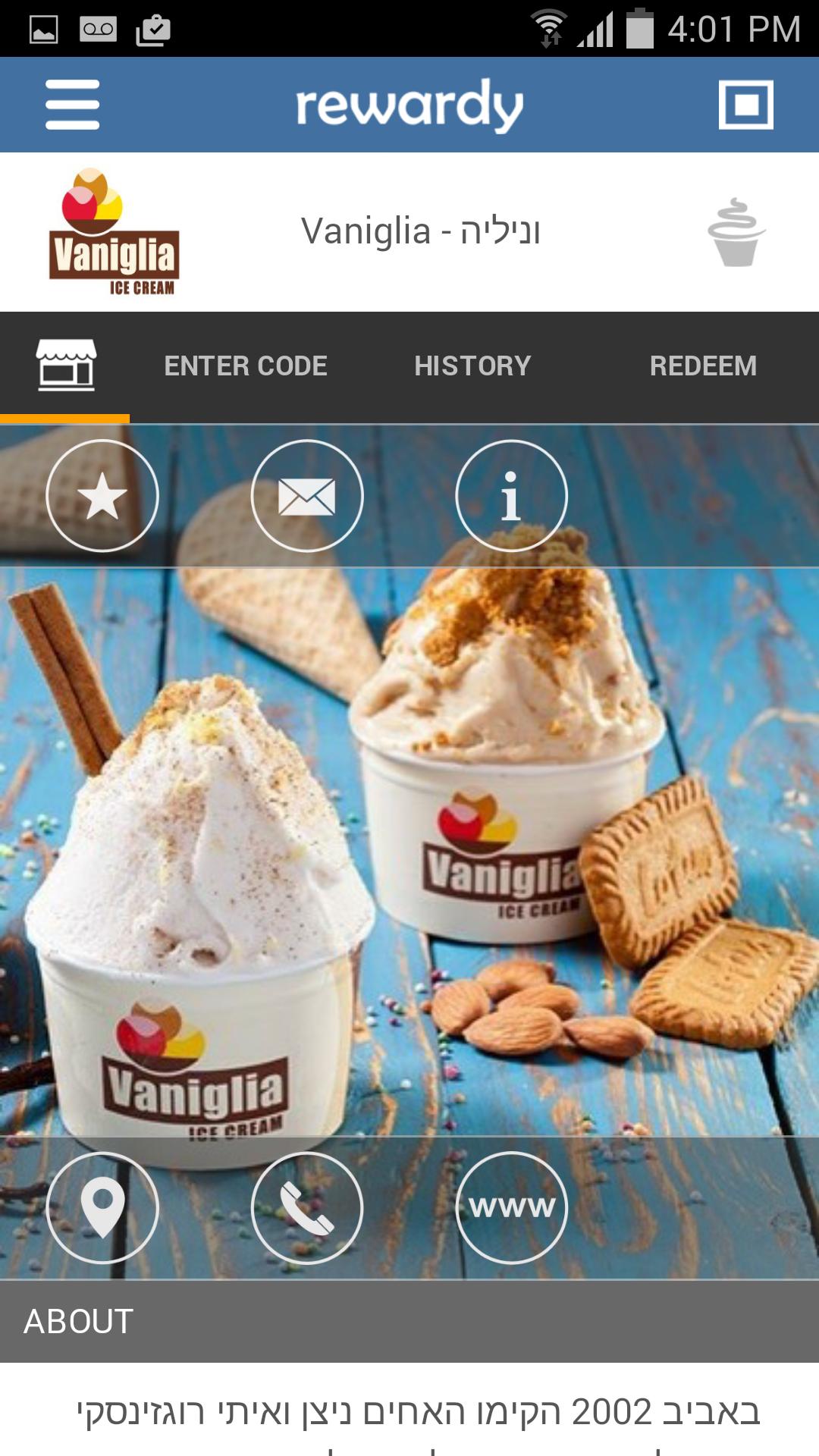Tap the frozen yogurt cup icon

pos(736,232)
